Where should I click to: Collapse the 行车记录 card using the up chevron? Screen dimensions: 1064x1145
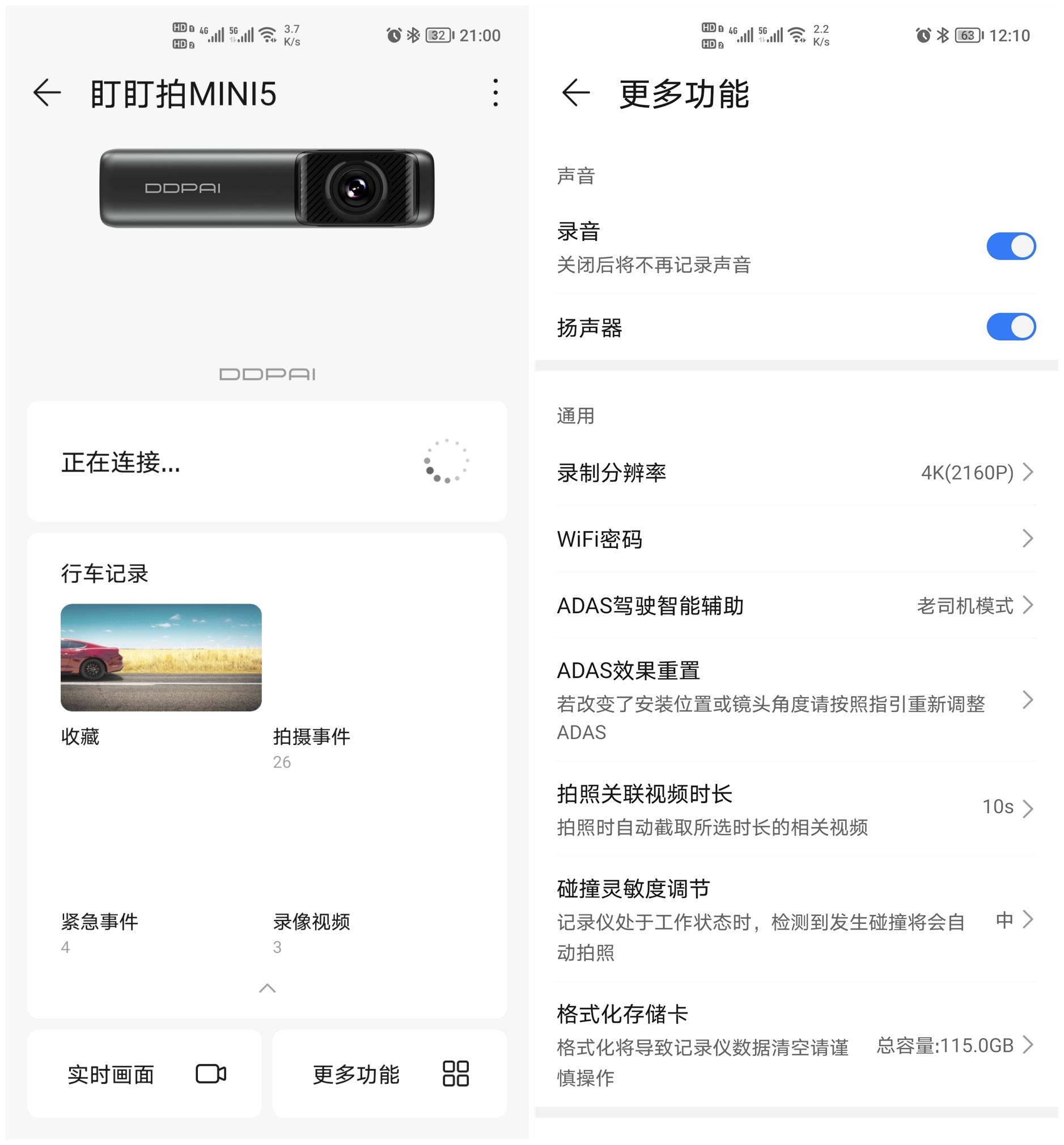tap(267, 989)
